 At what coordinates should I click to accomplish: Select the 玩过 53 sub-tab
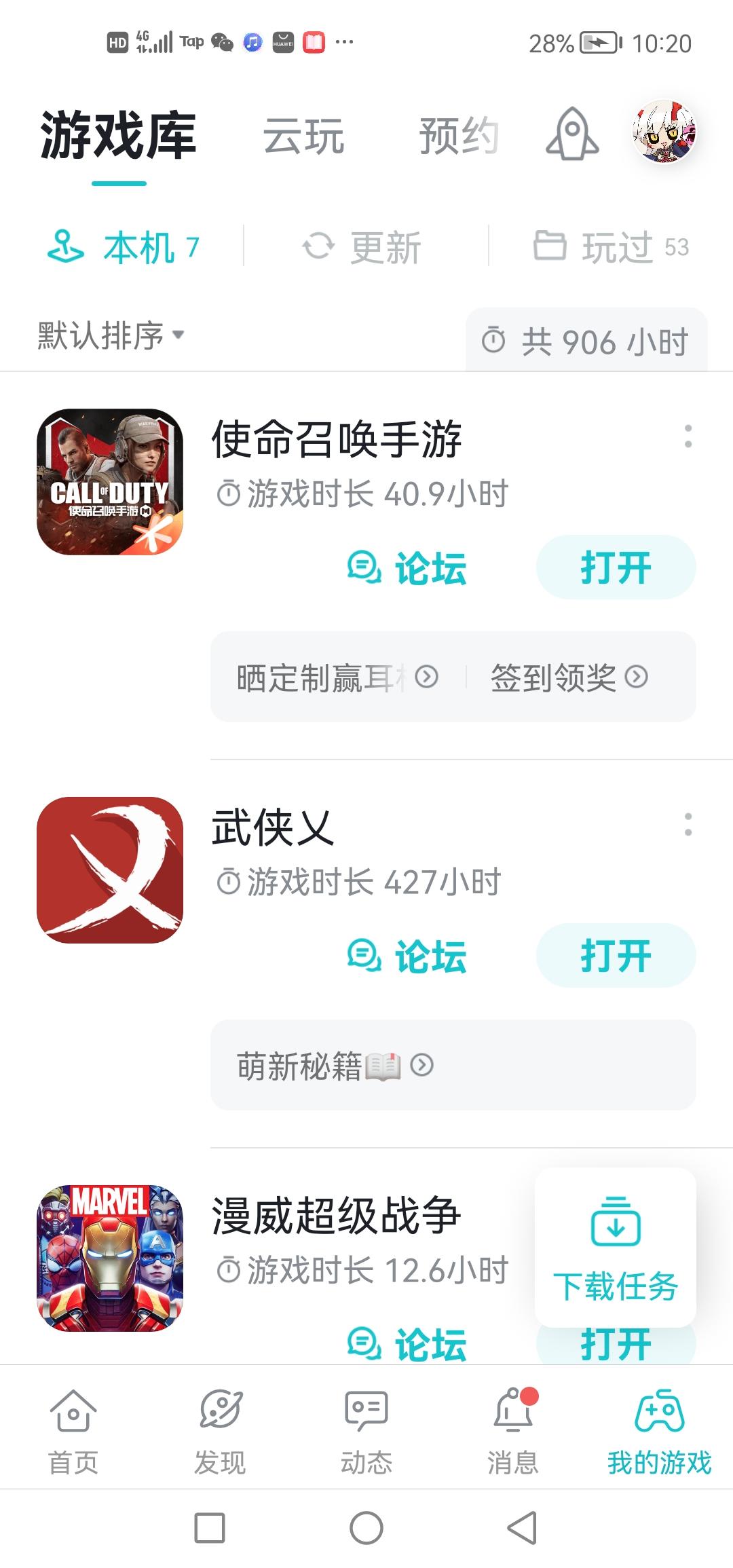[x=611, y=247]
